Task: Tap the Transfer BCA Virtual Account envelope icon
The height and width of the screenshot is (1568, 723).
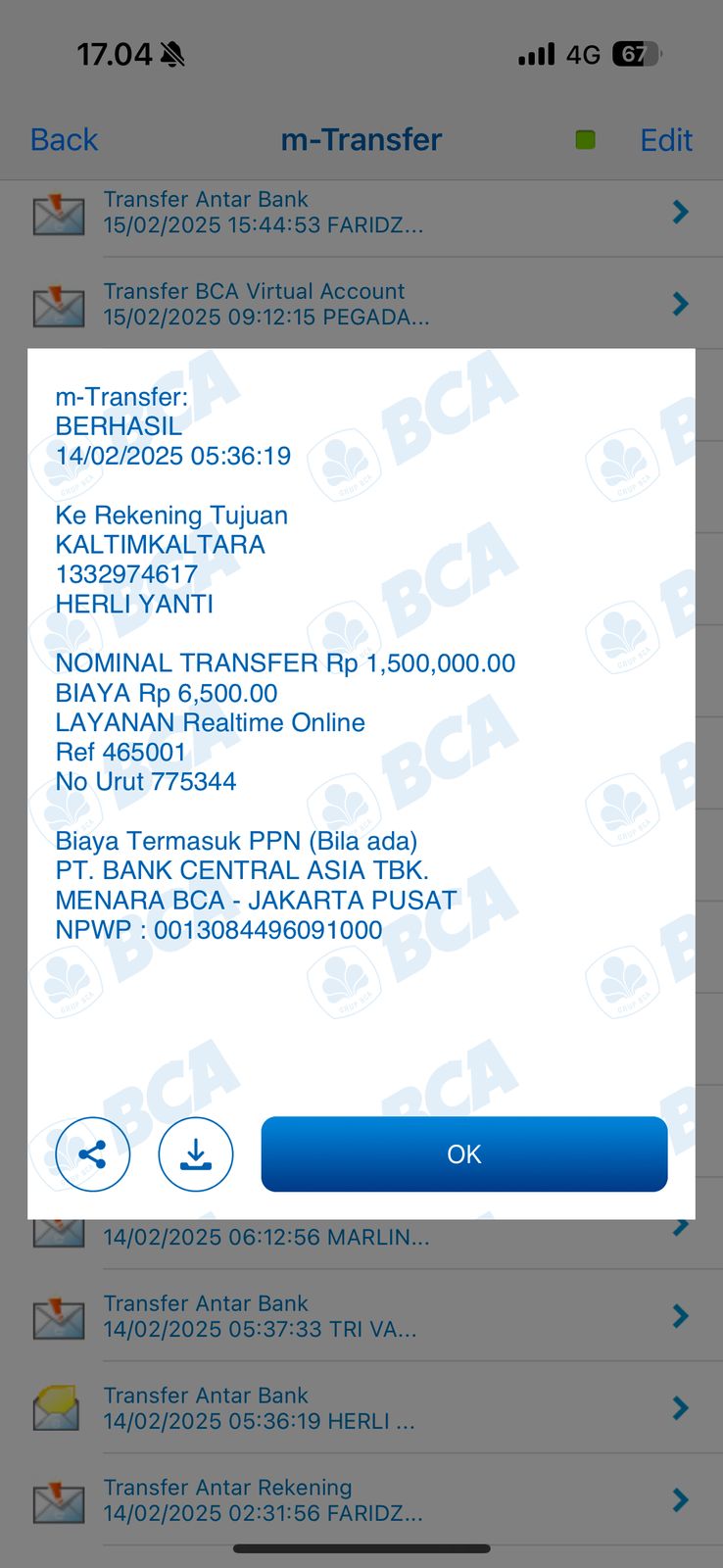Action: (58, 304)
